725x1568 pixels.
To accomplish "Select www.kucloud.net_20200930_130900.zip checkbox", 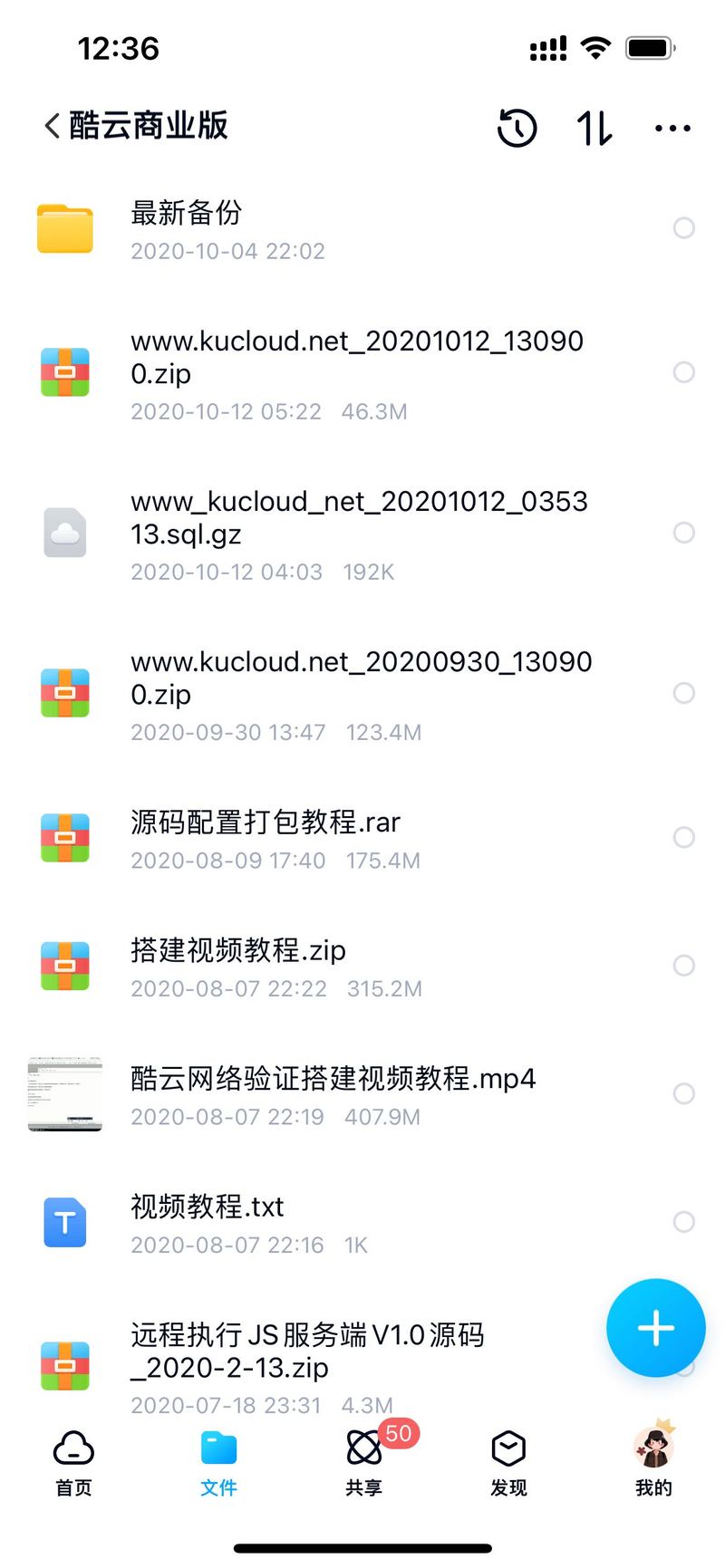I will pos(684,693).
